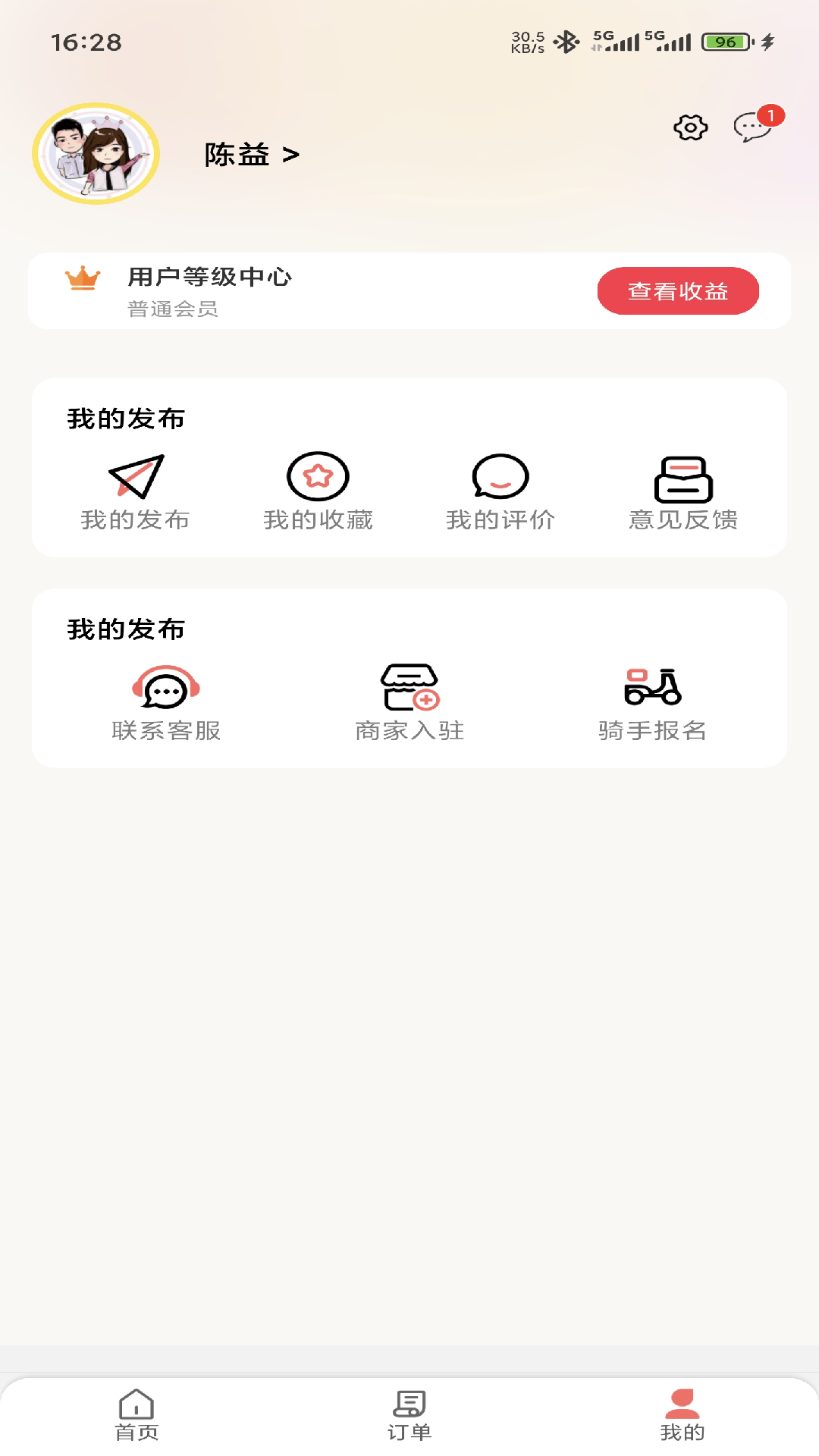Click the 意见反馈 feedback icon
The image size is (819, 1456).
682,478
